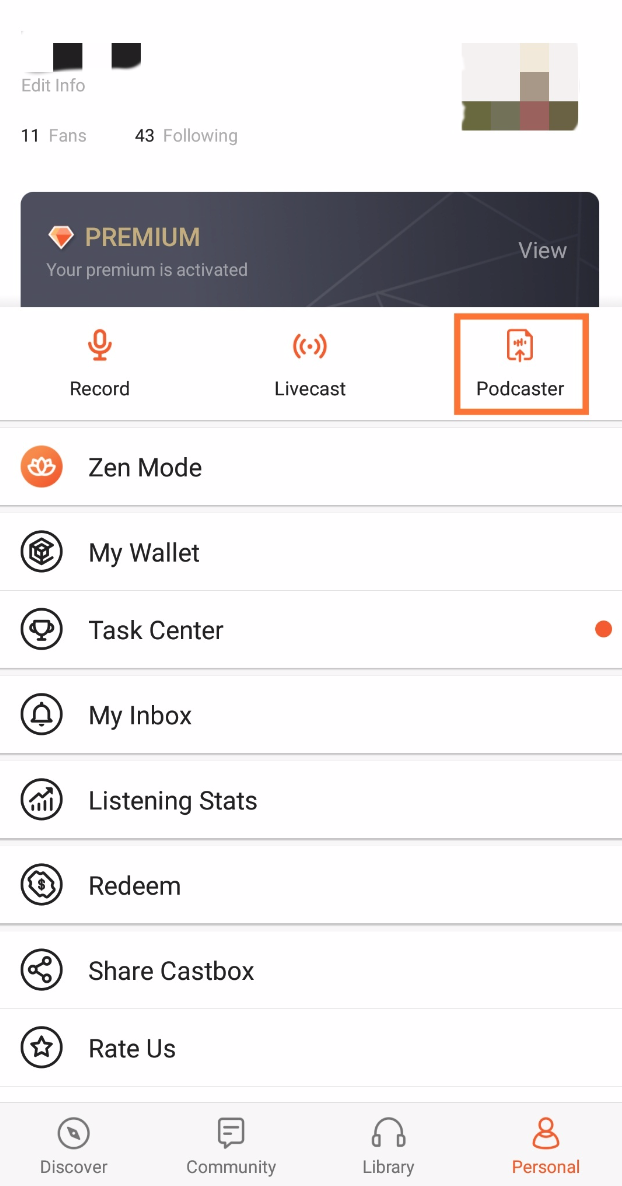Start a new Record session
The image size is (622, 1186).
click(99, 364)
